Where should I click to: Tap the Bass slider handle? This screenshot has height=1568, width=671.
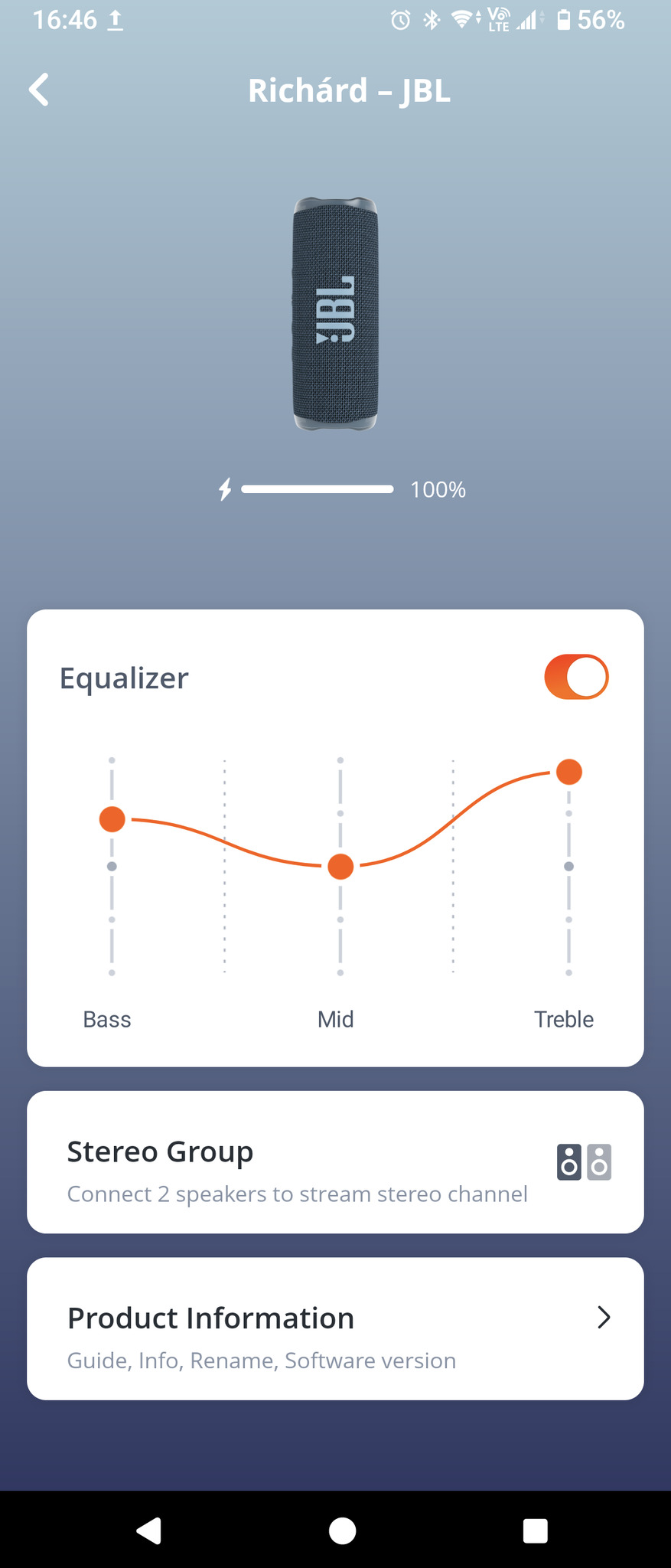click(x=112, y=819)
